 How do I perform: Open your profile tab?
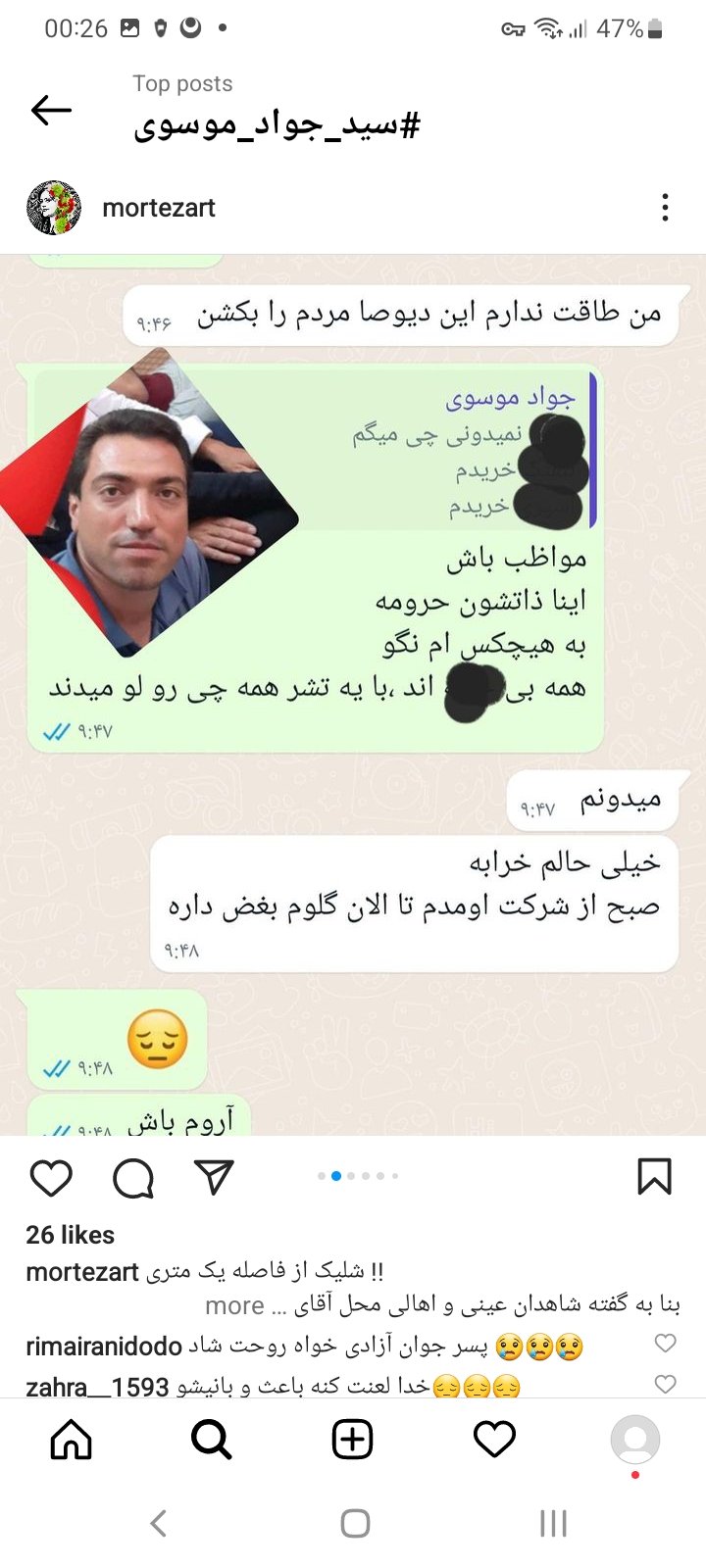click(x=634, y=1439)
